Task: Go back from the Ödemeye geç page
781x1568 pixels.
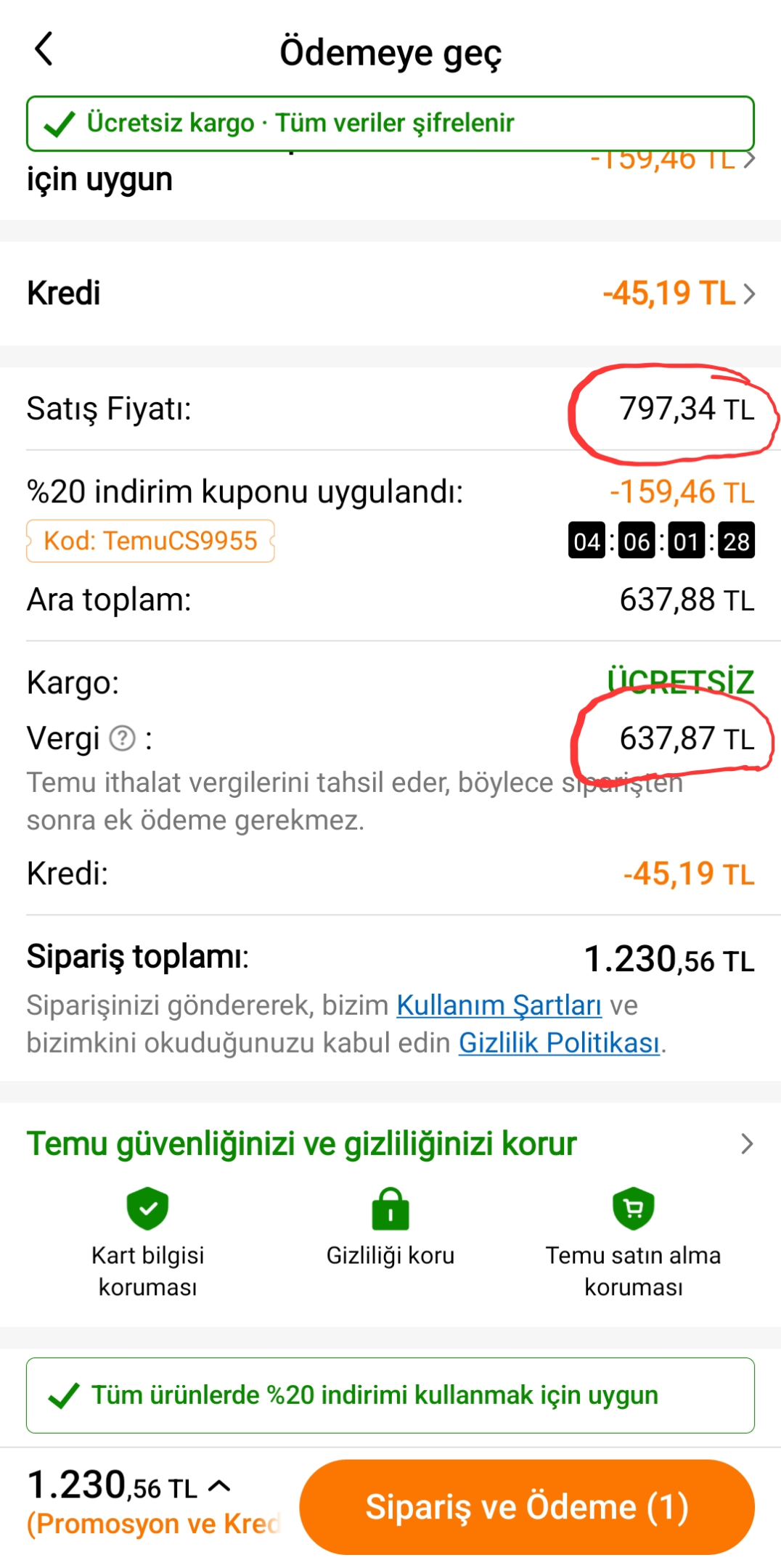Action: point(44,49)
